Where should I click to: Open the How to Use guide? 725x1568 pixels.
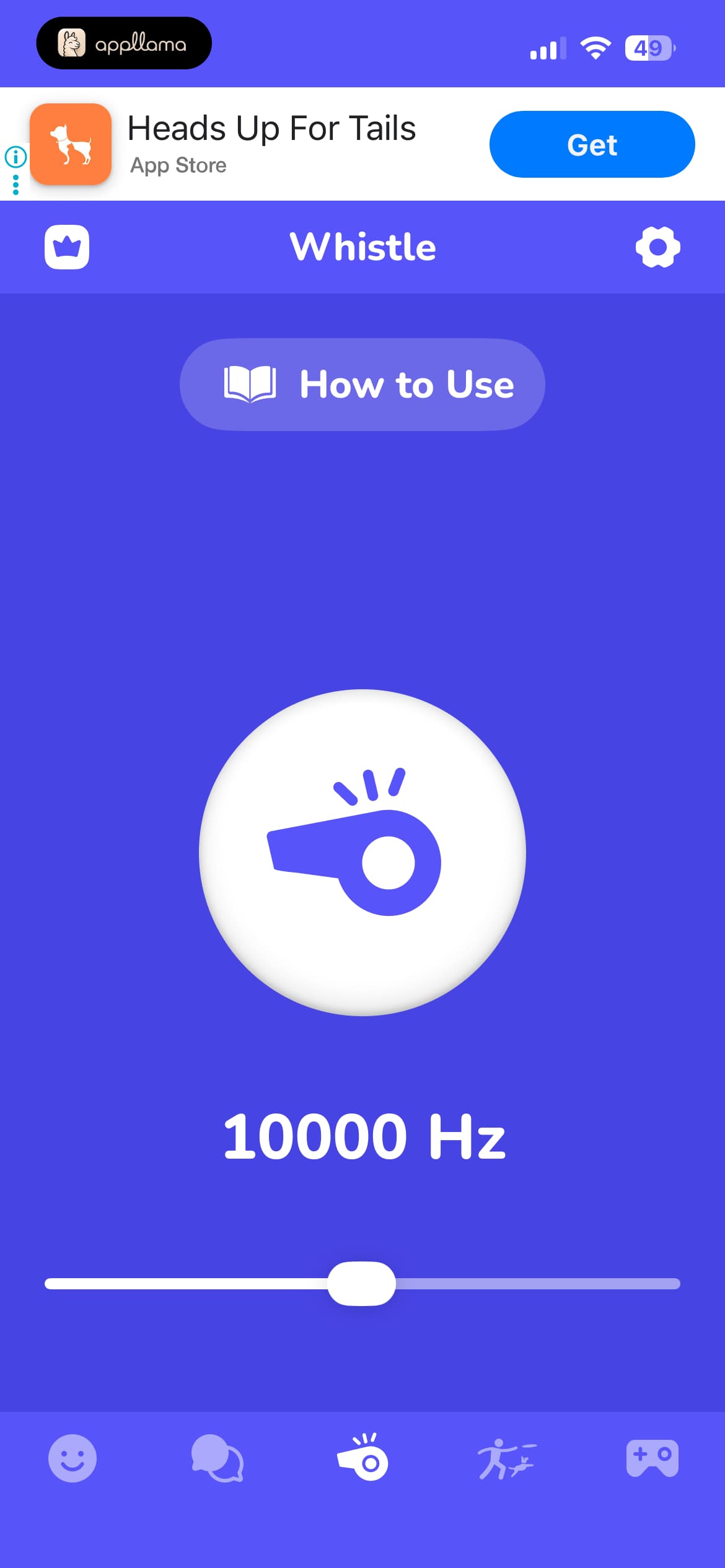(x=362, y=385)
